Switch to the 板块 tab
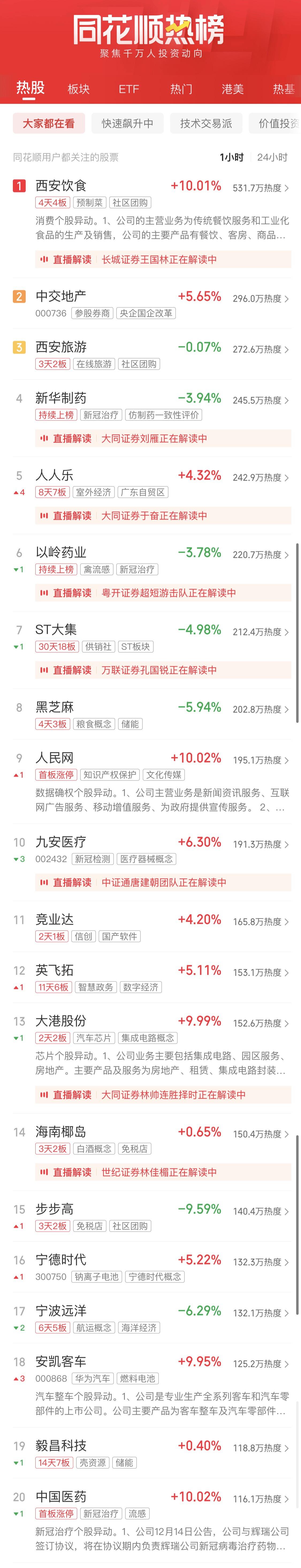301x1568 pixels. pos(79,89)
